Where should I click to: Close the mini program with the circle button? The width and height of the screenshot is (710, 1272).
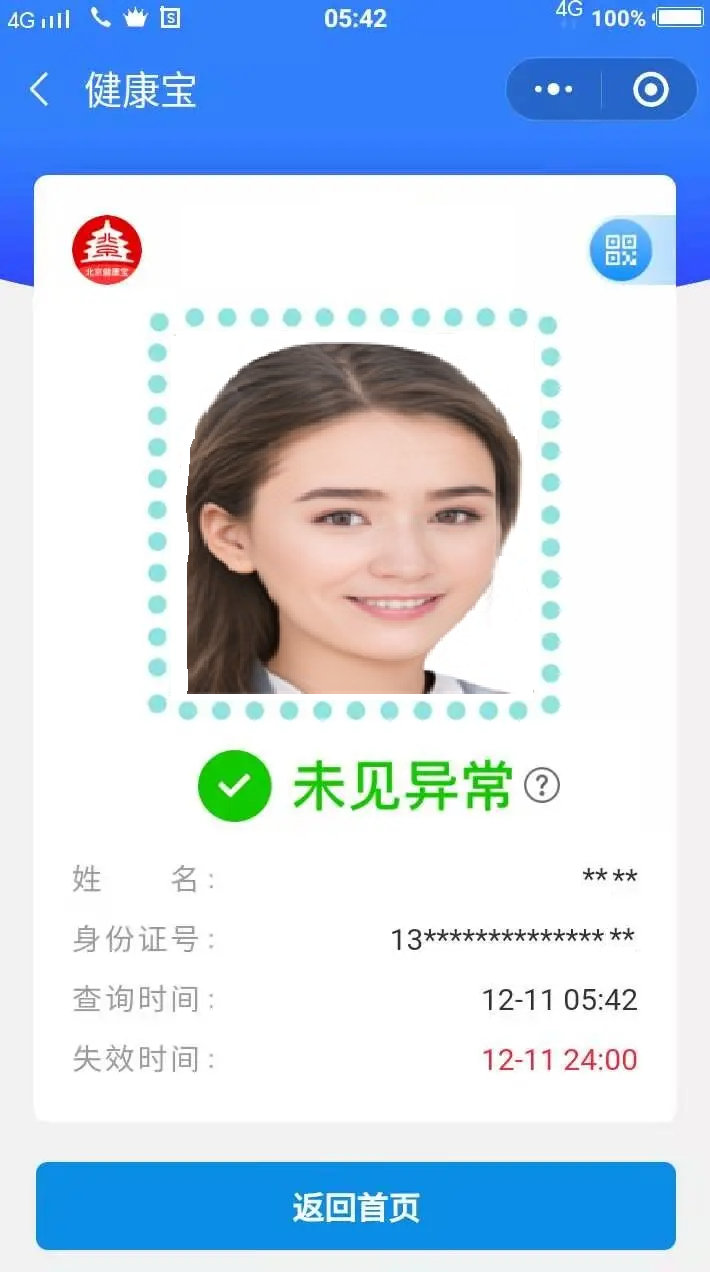[650, 90]
